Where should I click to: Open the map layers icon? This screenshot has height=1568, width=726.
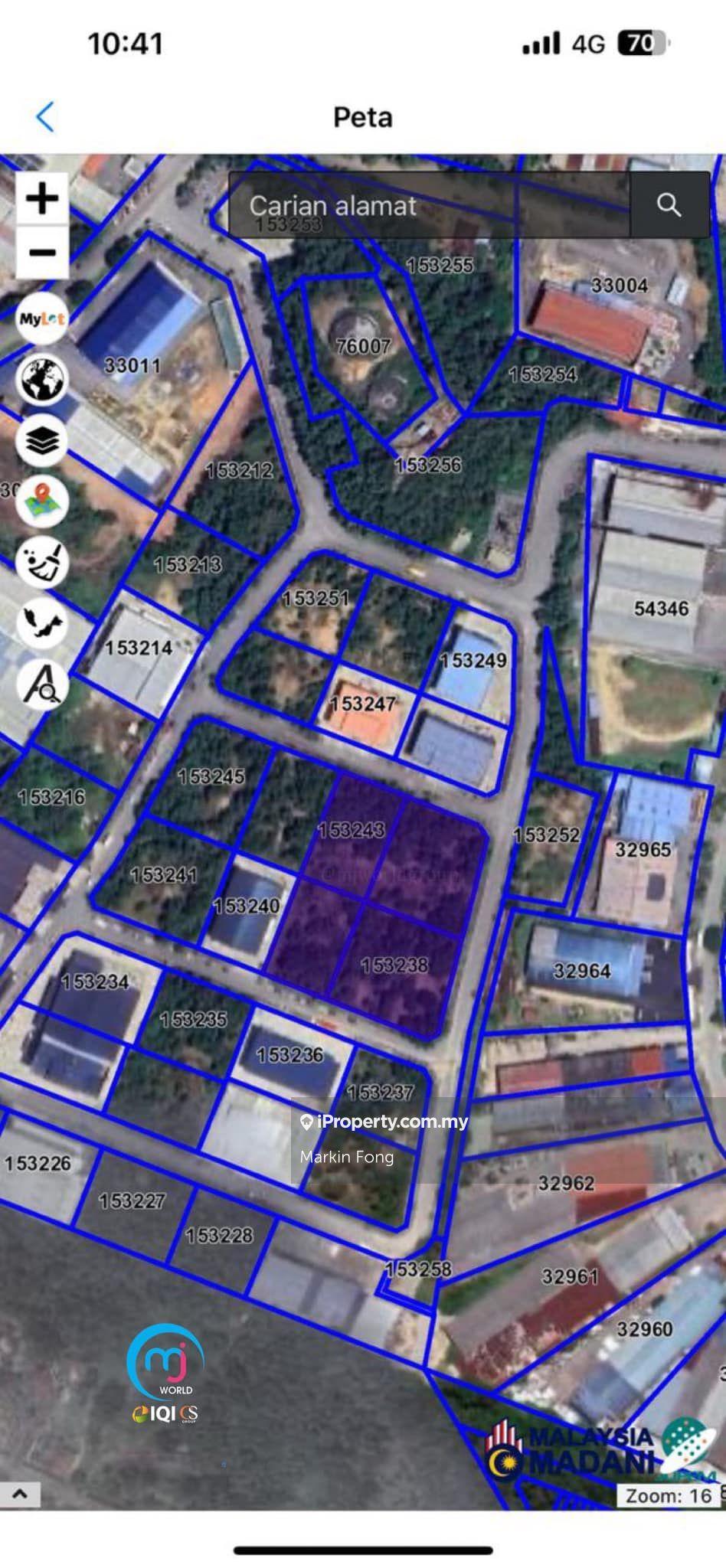pos(42,441)
